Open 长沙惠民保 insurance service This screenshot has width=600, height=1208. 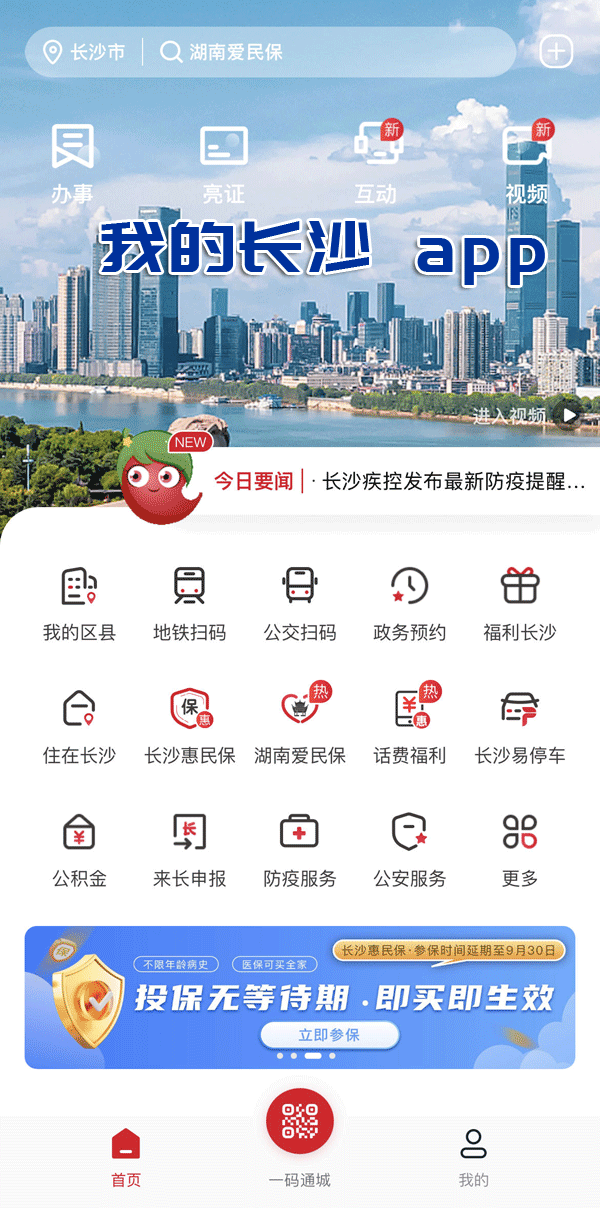(x=189, y=726)
